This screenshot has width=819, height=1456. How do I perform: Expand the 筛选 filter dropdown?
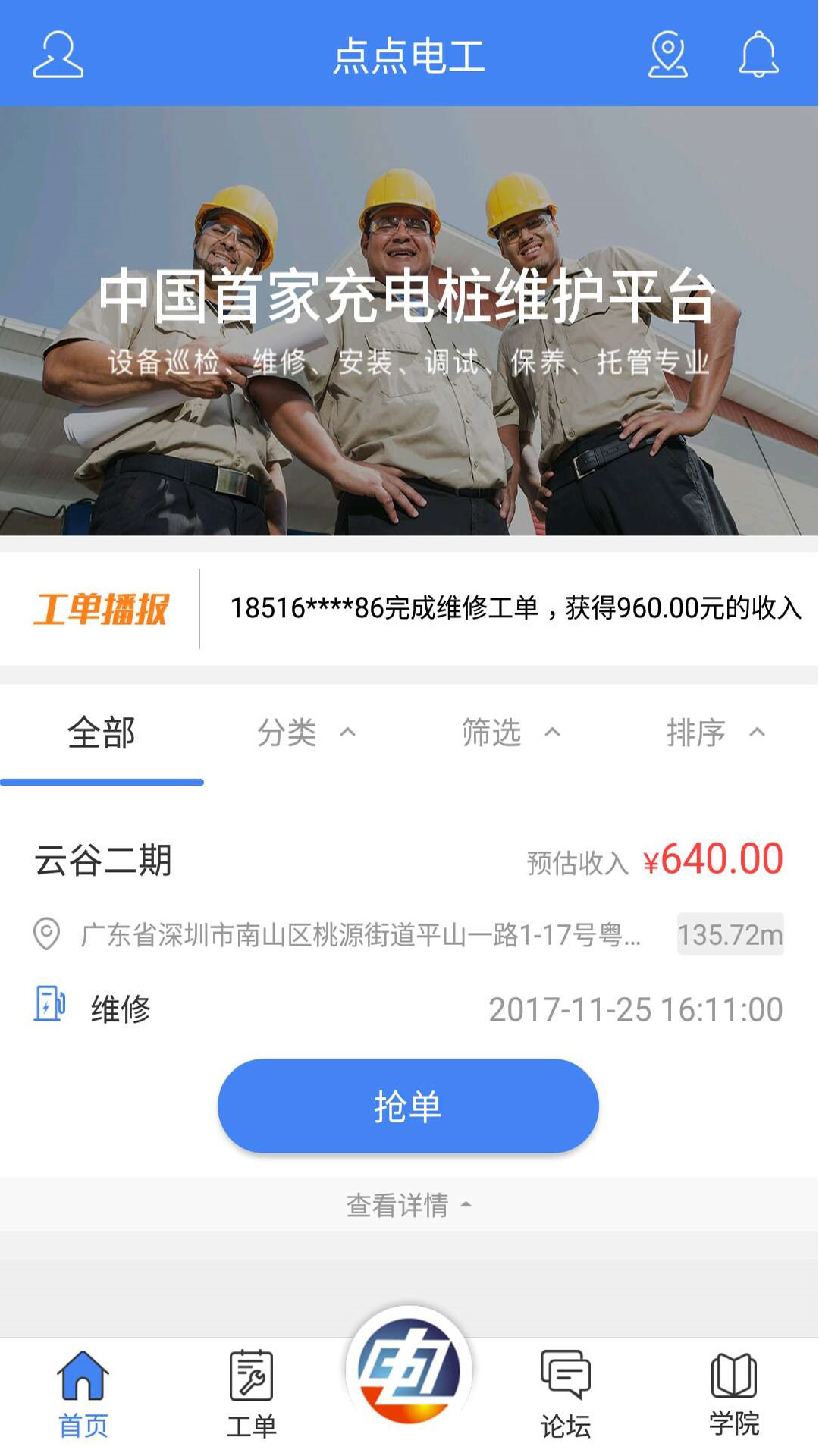[510, 733]
